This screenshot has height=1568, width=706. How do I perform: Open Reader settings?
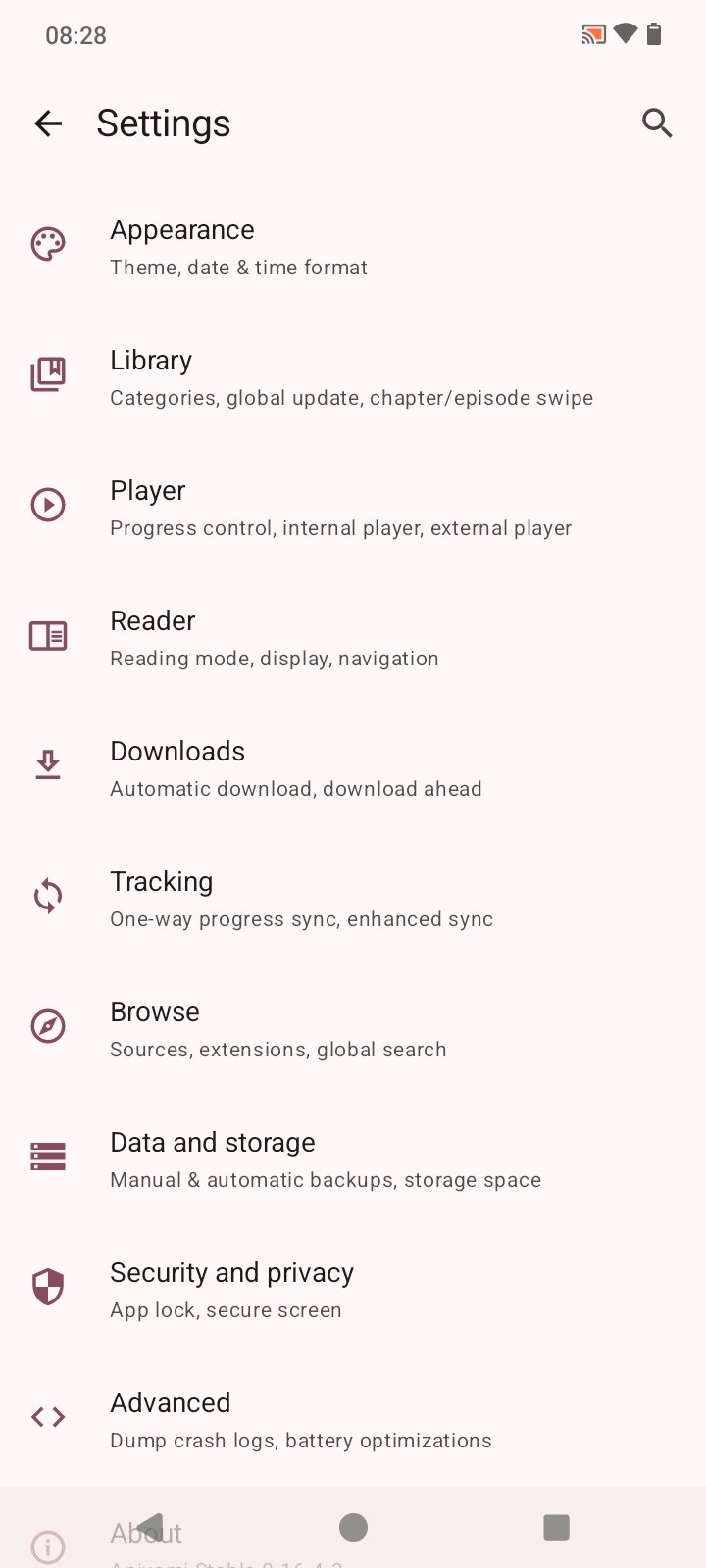(x=353, y=638)
